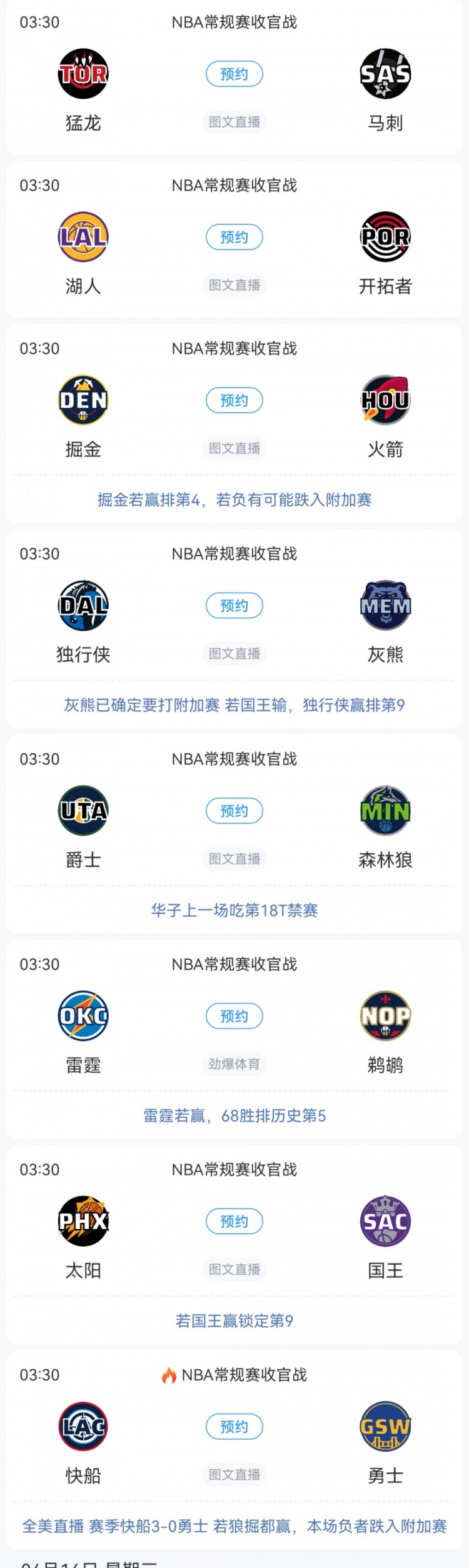Set a reminder for 雷霆 vs 鹈鹕

[x=234, y=1016]
